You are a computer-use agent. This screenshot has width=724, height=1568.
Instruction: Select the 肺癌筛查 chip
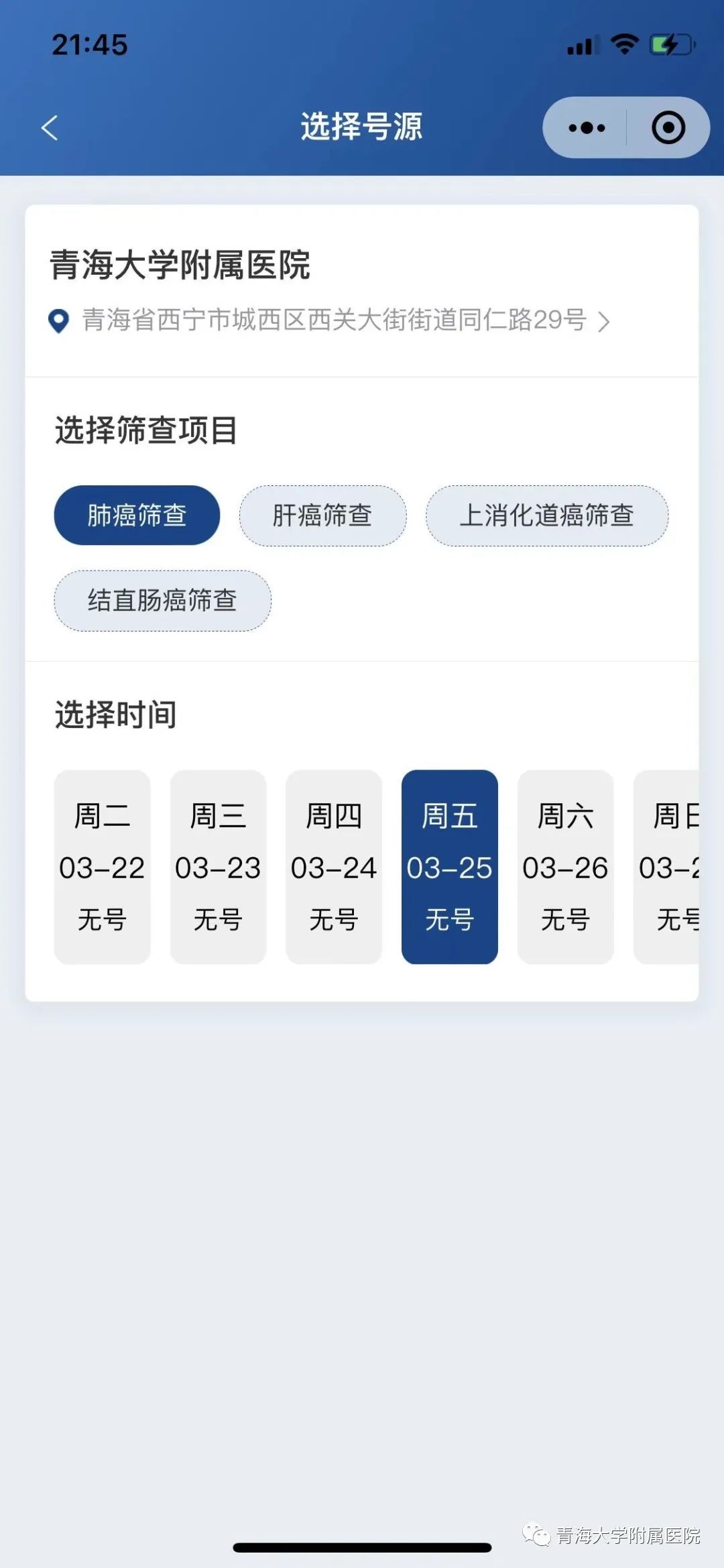[137, 515]
